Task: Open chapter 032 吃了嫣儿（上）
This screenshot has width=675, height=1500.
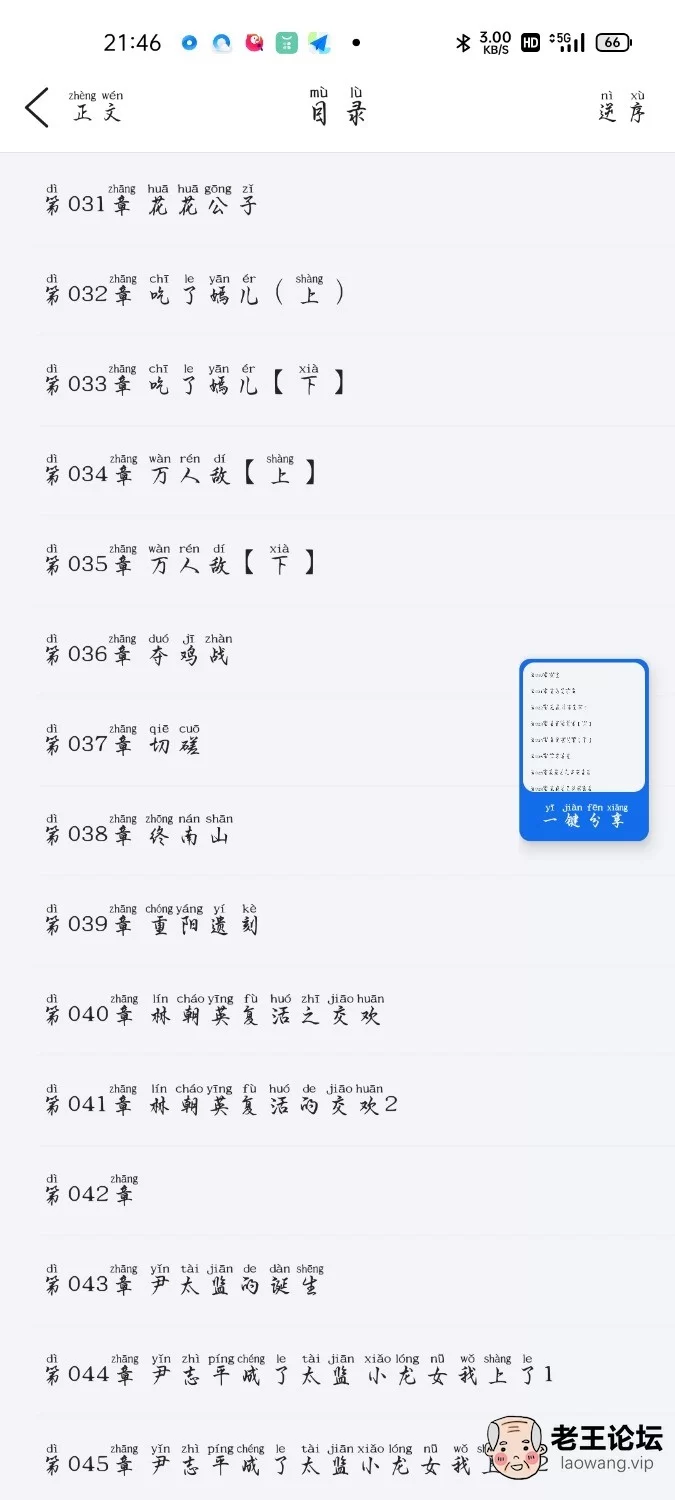Action: point(337,291)
